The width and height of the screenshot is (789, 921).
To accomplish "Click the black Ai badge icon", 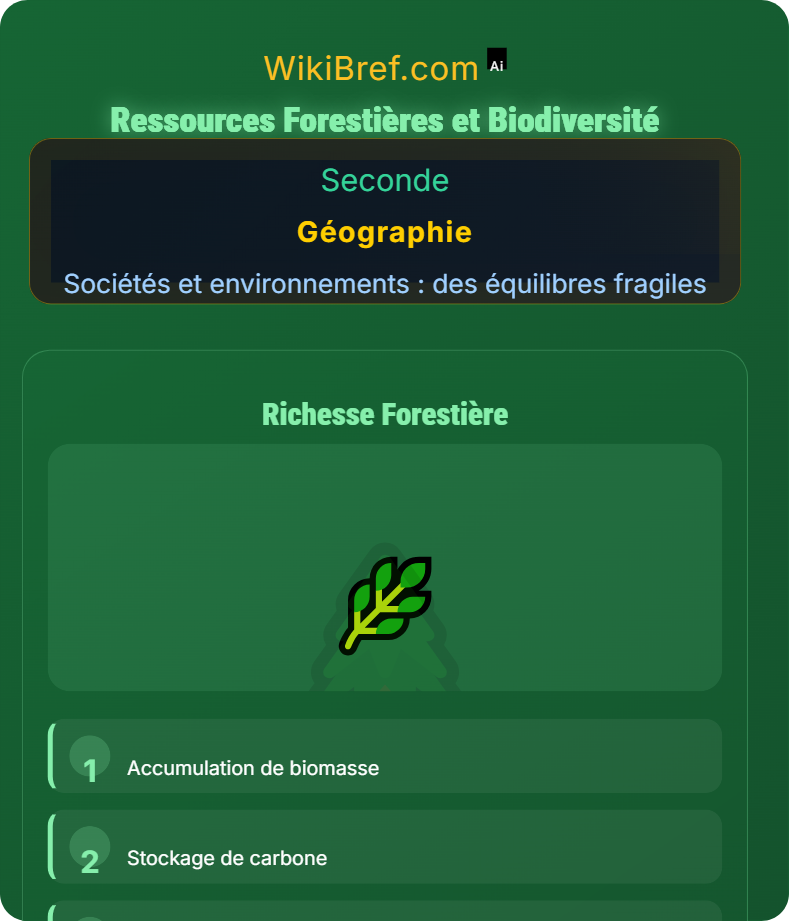I will [496, 61].
